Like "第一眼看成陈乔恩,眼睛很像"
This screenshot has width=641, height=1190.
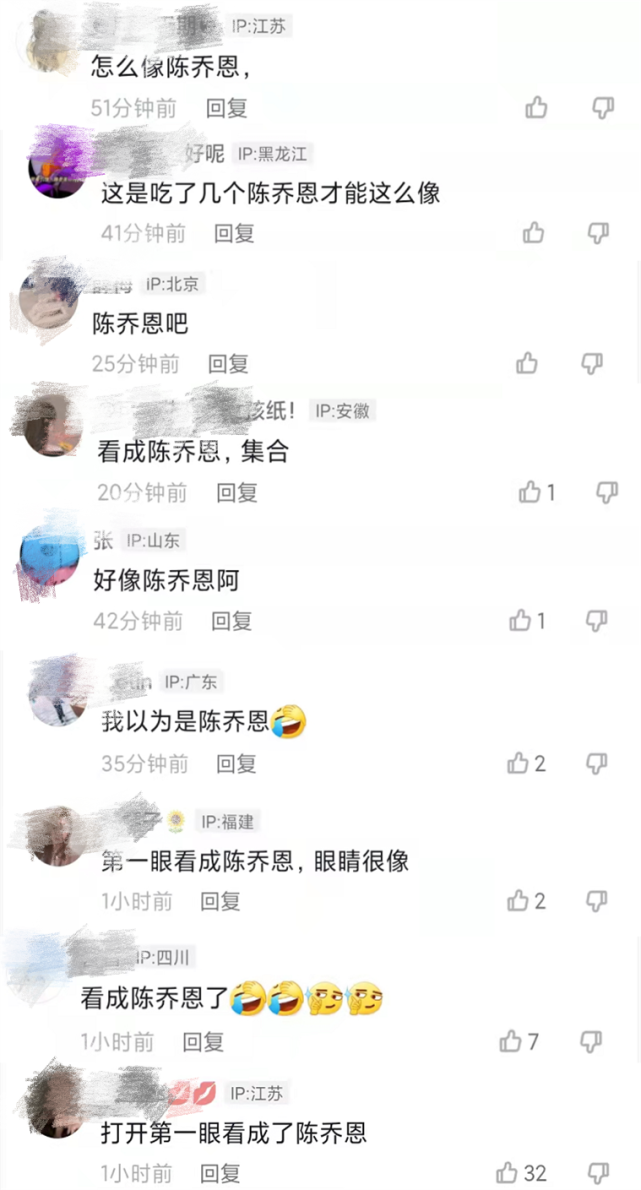(x=518, y=901)
